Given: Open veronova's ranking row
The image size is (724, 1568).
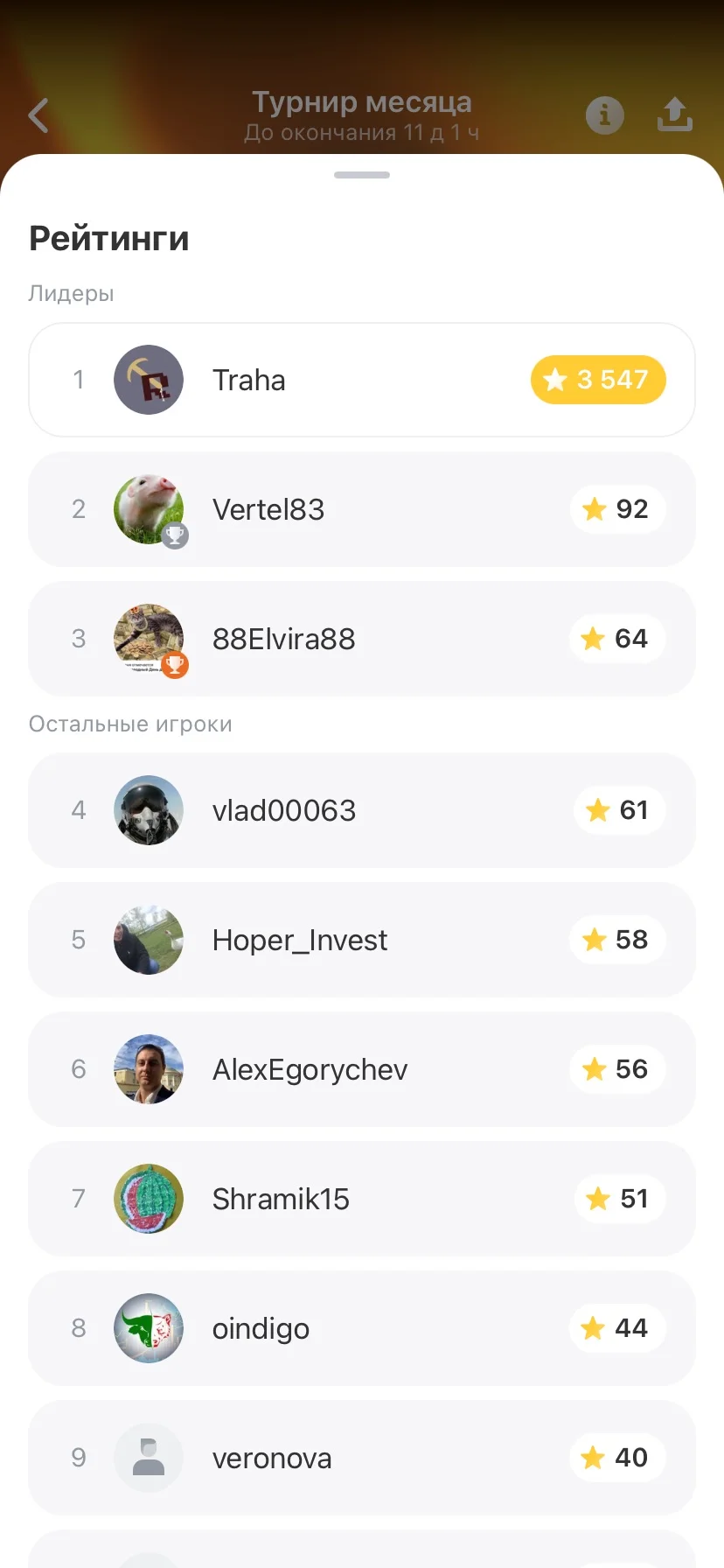Looking at the screenshot, I should coord(362,1458).
